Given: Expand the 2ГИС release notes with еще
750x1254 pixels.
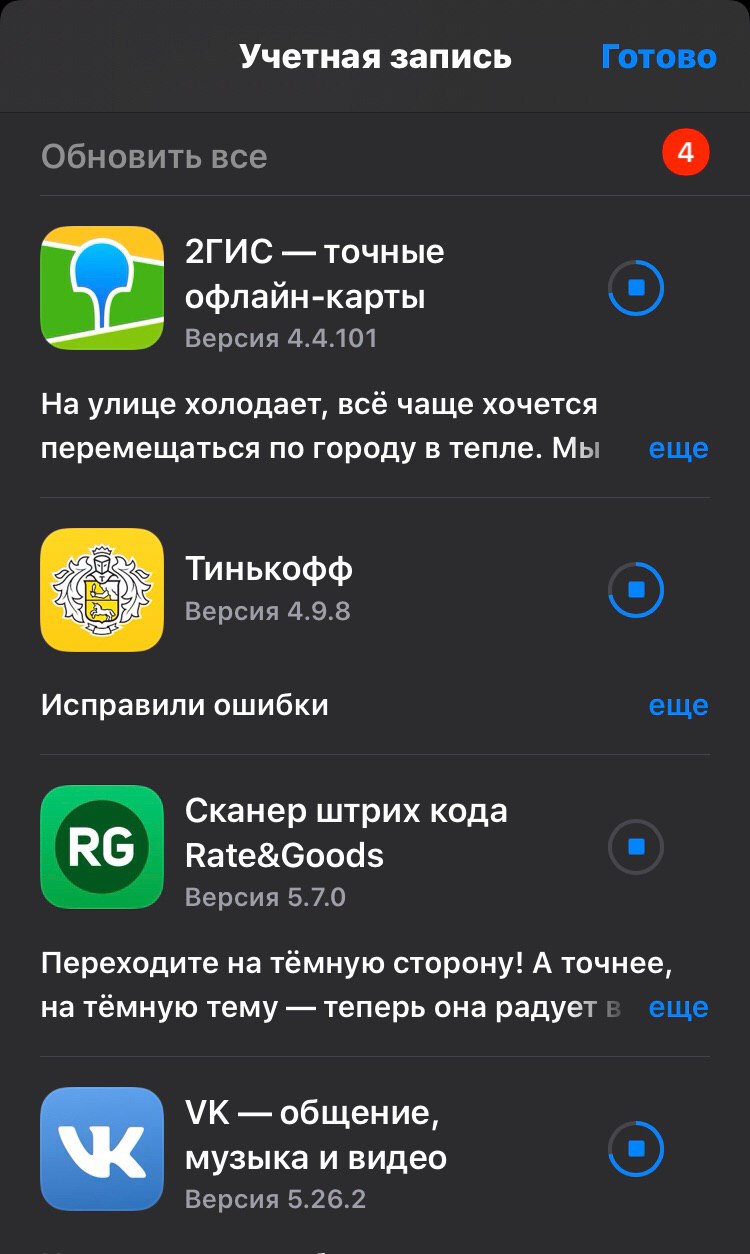Looking at the screenshot, I should (x=678, y=448).
